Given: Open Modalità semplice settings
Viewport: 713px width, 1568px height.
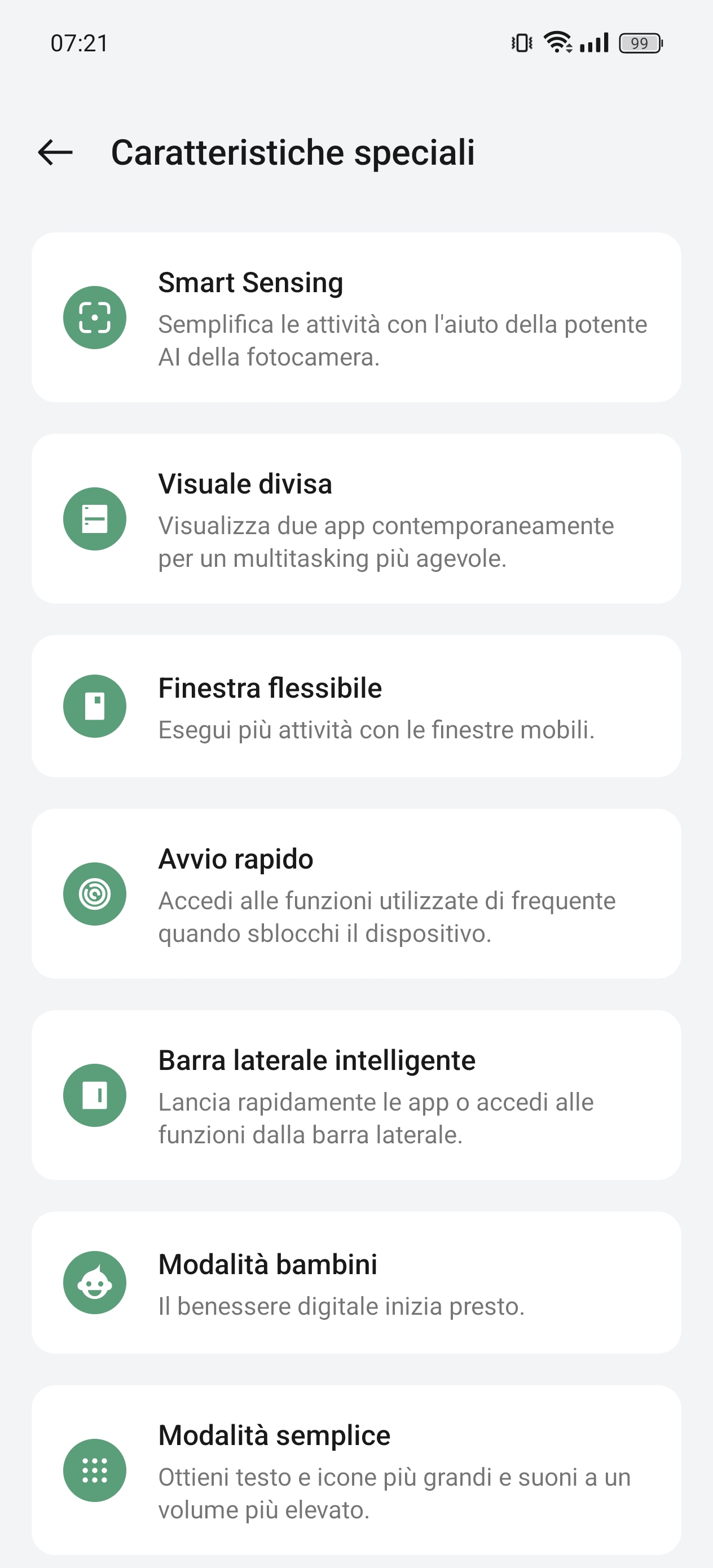Looking at the screenshot, I should (356, 1470).
